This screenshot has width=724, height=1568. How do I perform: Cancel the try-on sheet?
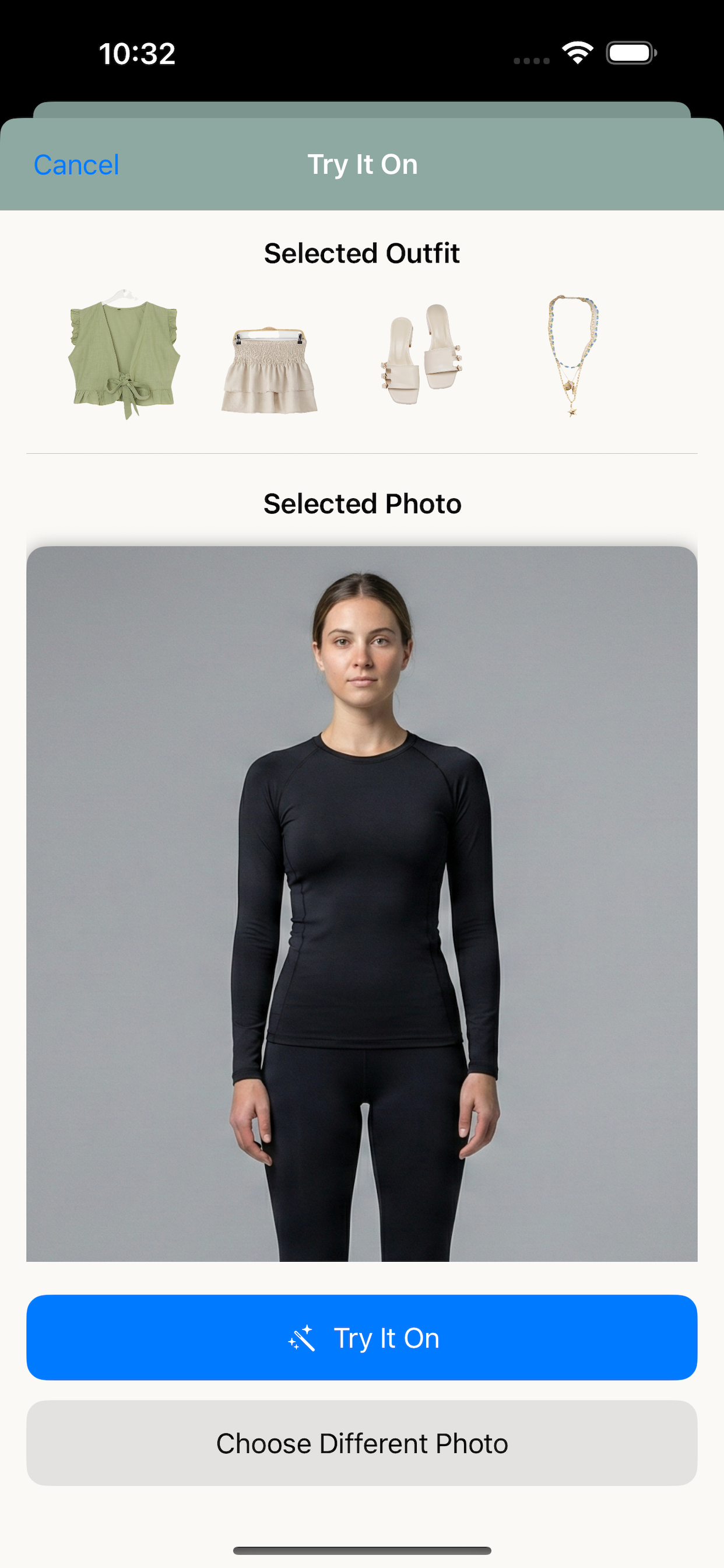point(76,165)
